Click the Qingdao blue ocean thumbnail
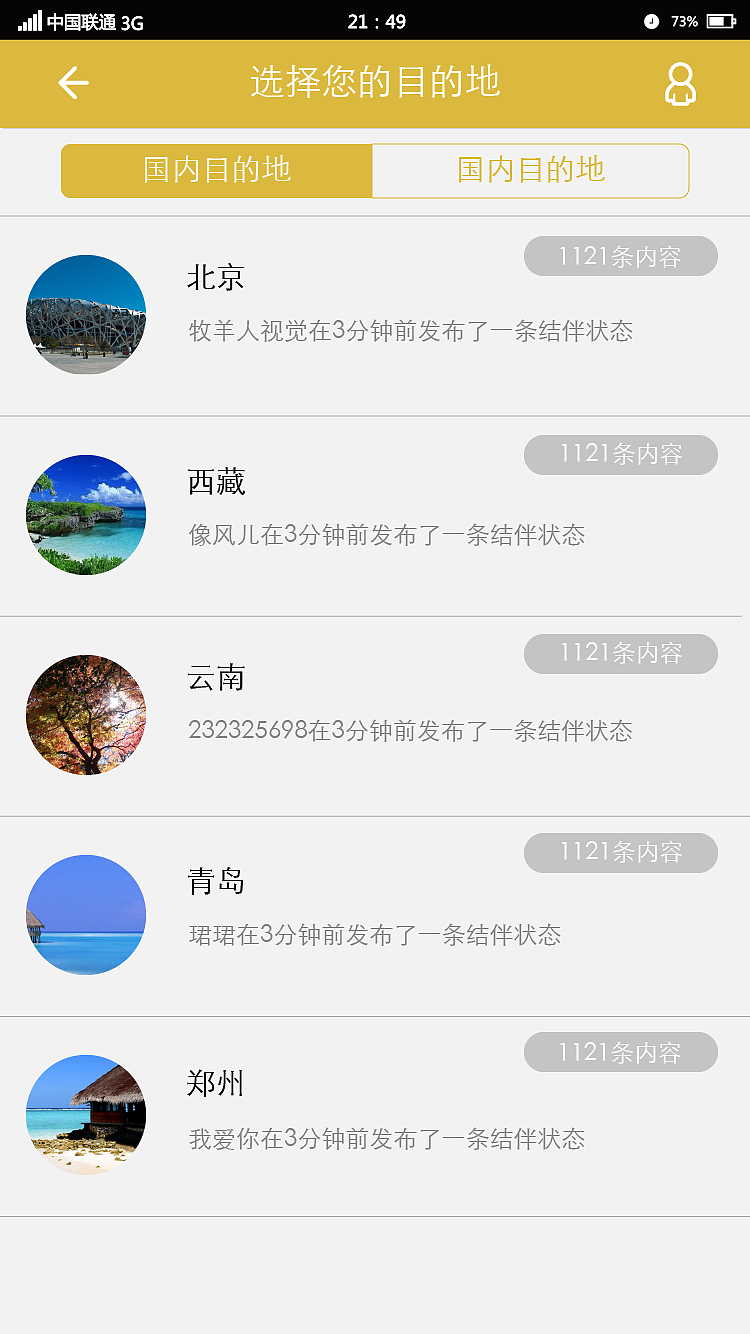This screenshot has width=750, height=1334. coord(85,913)
